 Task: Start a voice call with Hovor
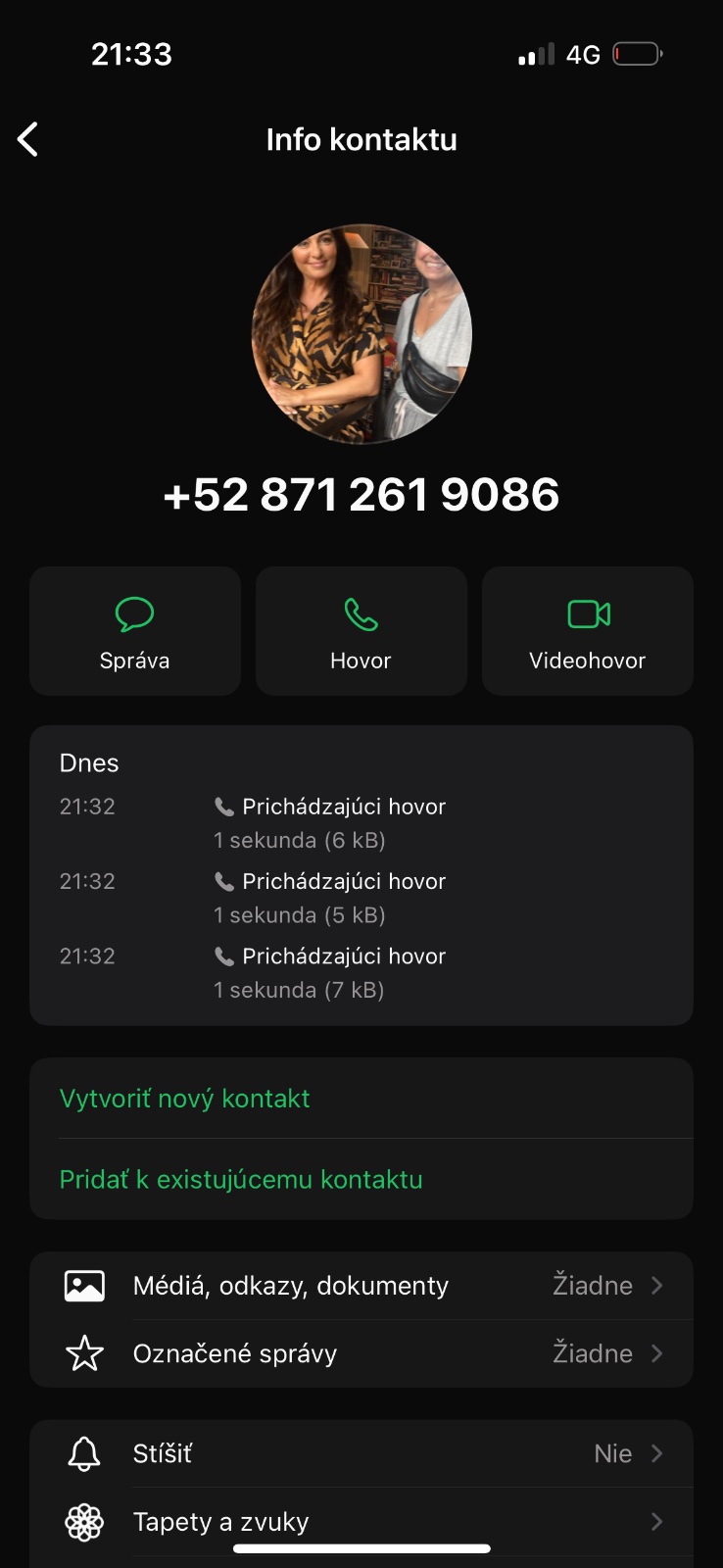click(361, 631)
